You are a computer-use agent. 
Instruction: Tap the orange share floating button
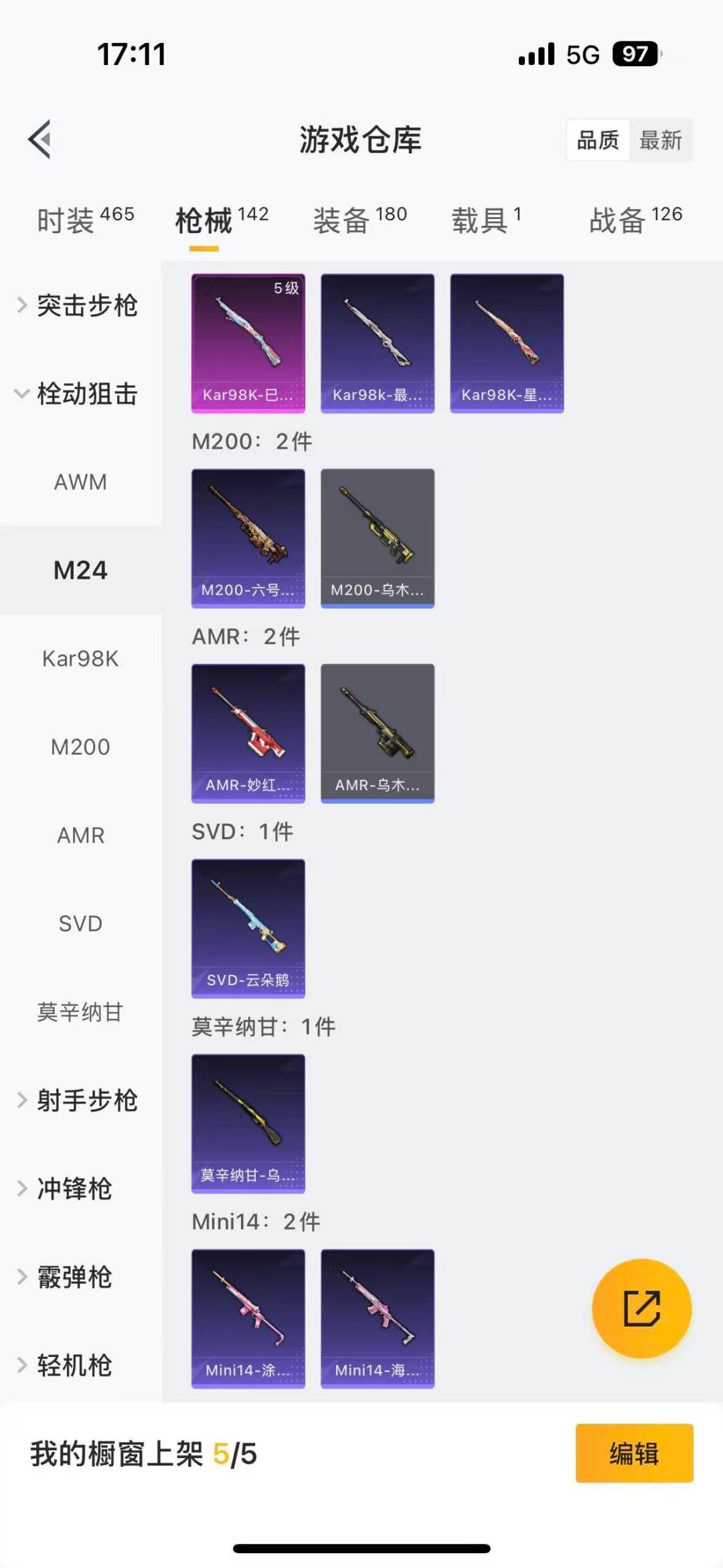[641, 1309]
